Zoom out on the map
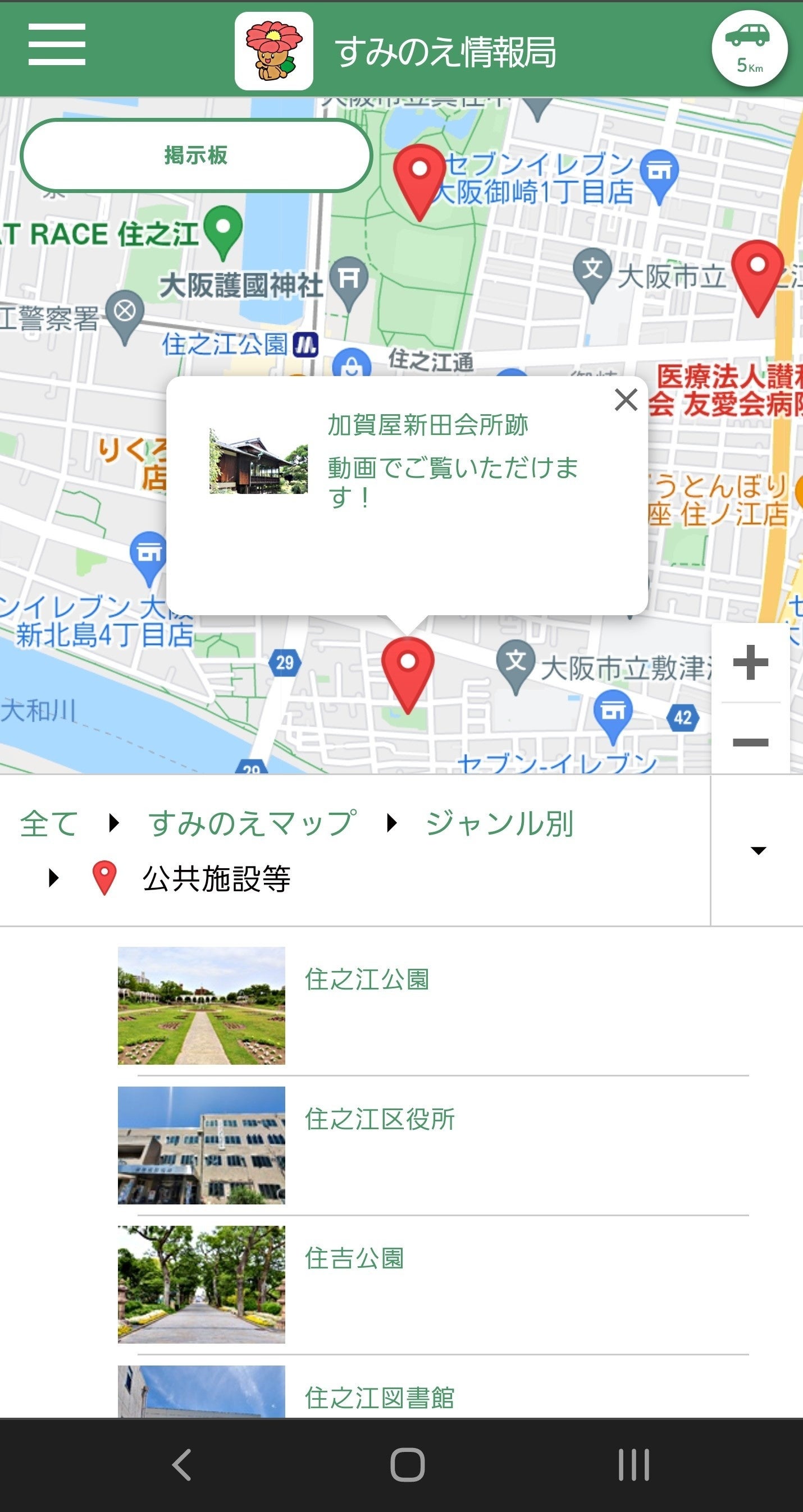The width and height of the screenshot is (803, 1512). click(x=750, y=742)
